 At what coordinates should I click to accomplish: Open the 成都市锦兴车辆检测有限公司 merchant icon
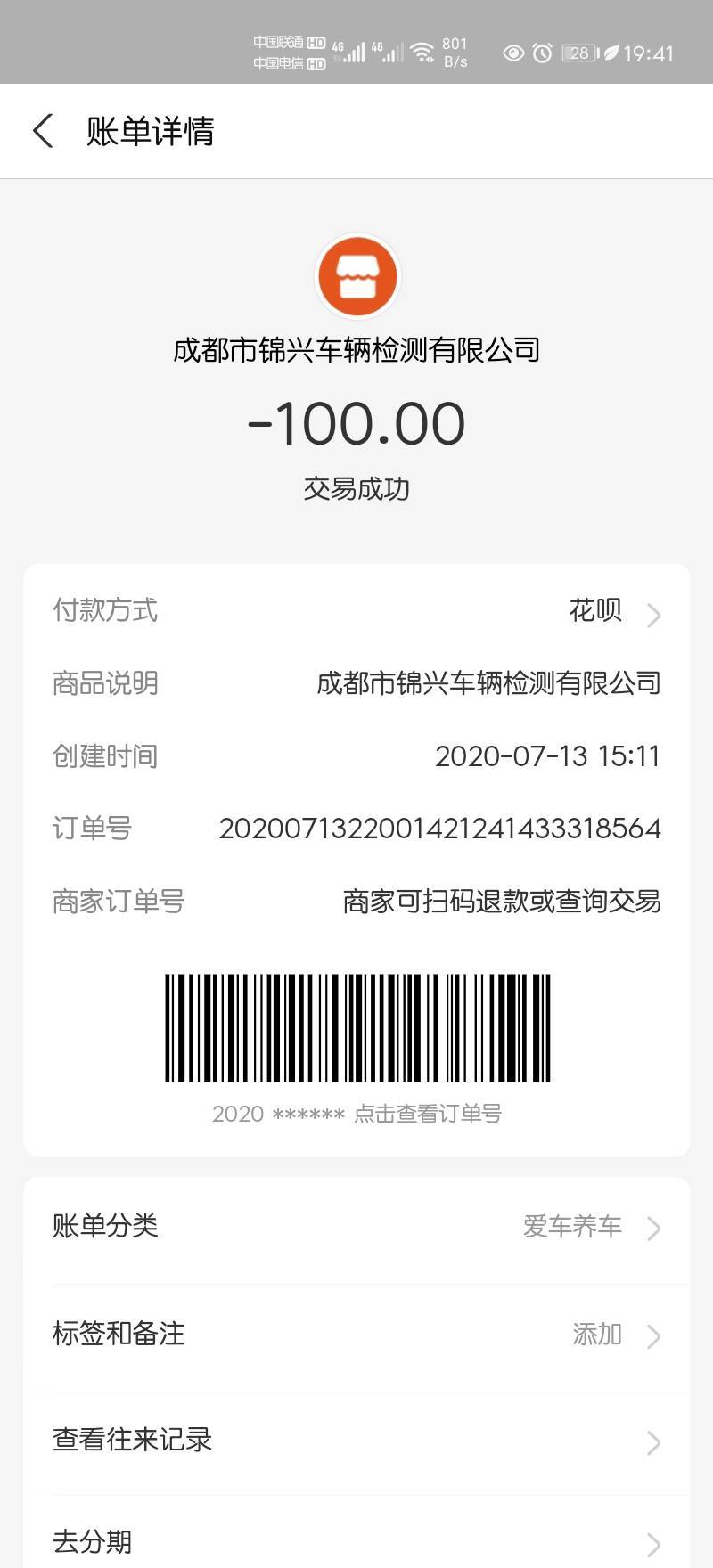click(357, 277)
